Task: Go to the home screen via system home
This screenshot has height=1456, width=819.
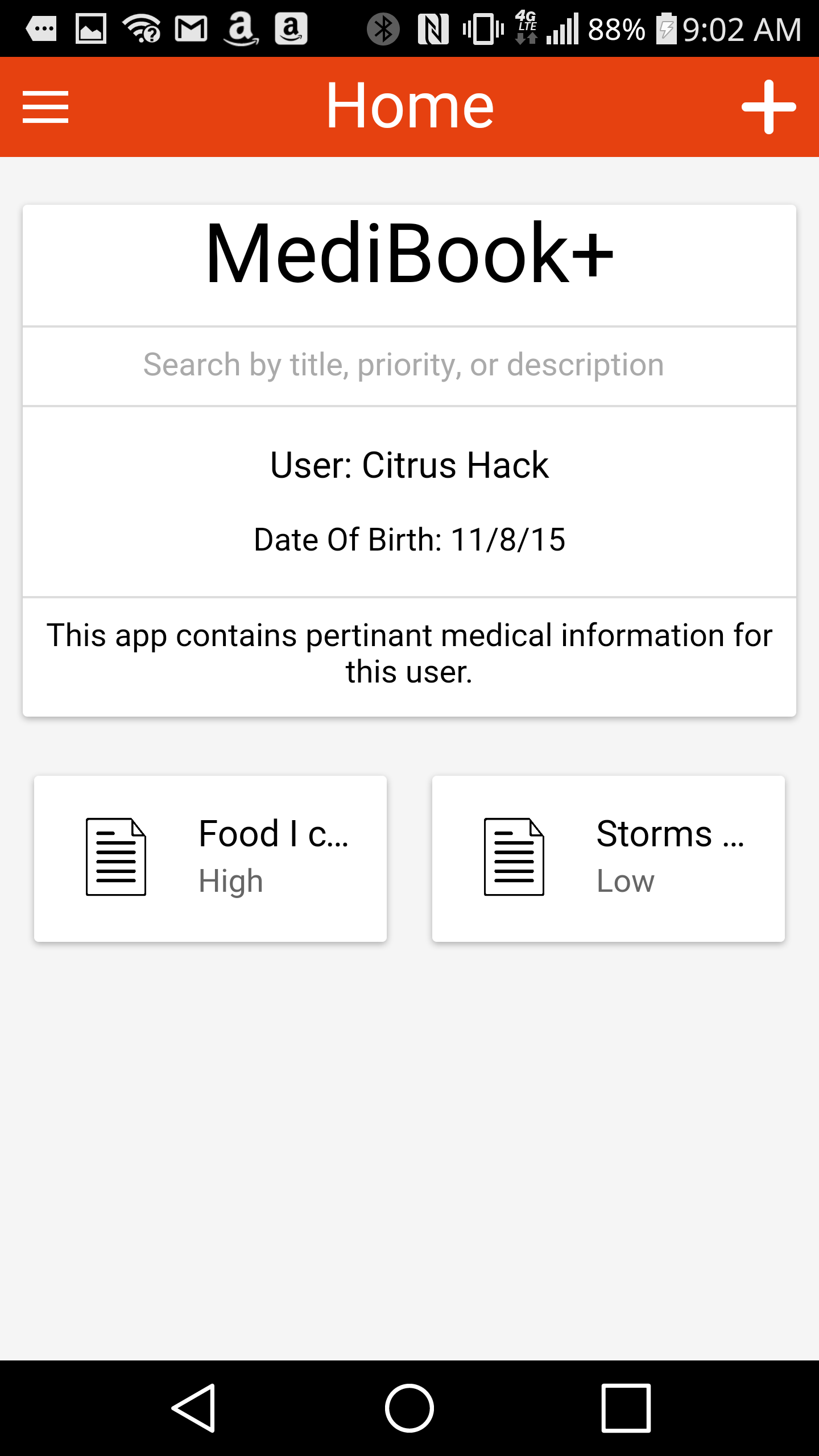Action: 409,1408
